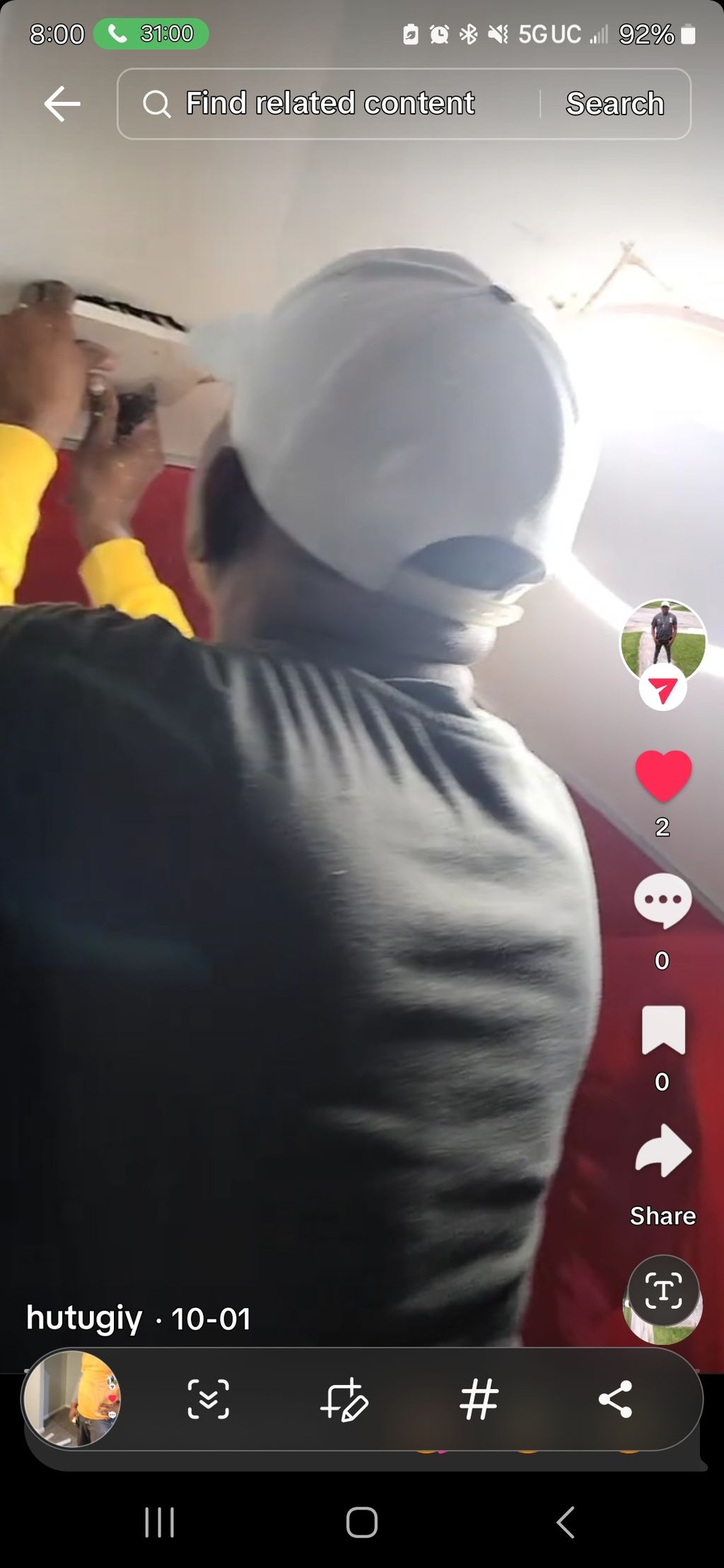Unlike the video via heart icon

[662, 776]
